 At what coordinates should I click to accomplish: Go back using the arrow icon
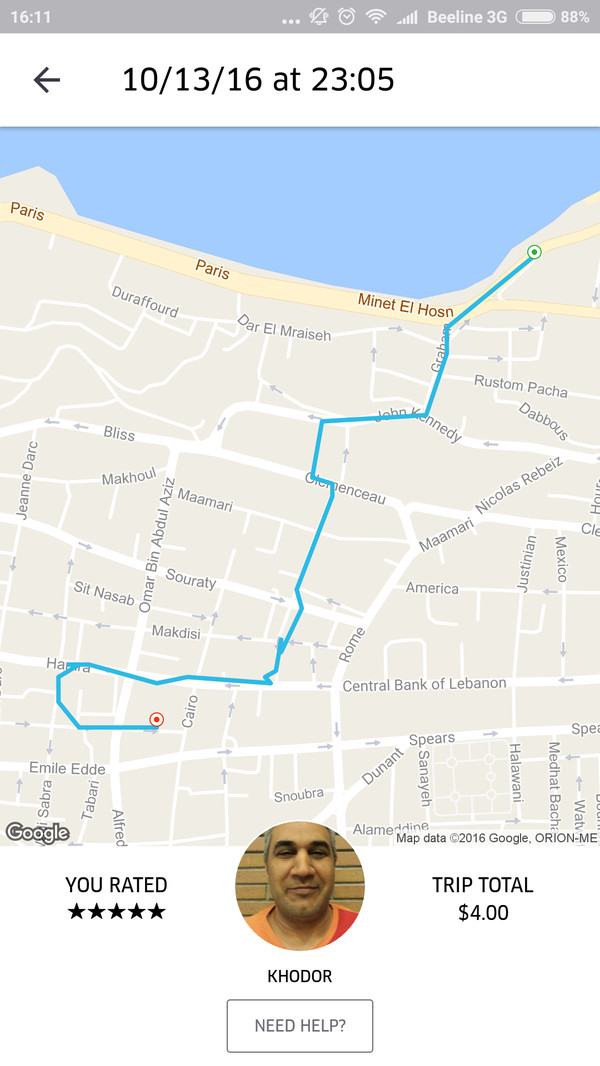pos(46,80)
